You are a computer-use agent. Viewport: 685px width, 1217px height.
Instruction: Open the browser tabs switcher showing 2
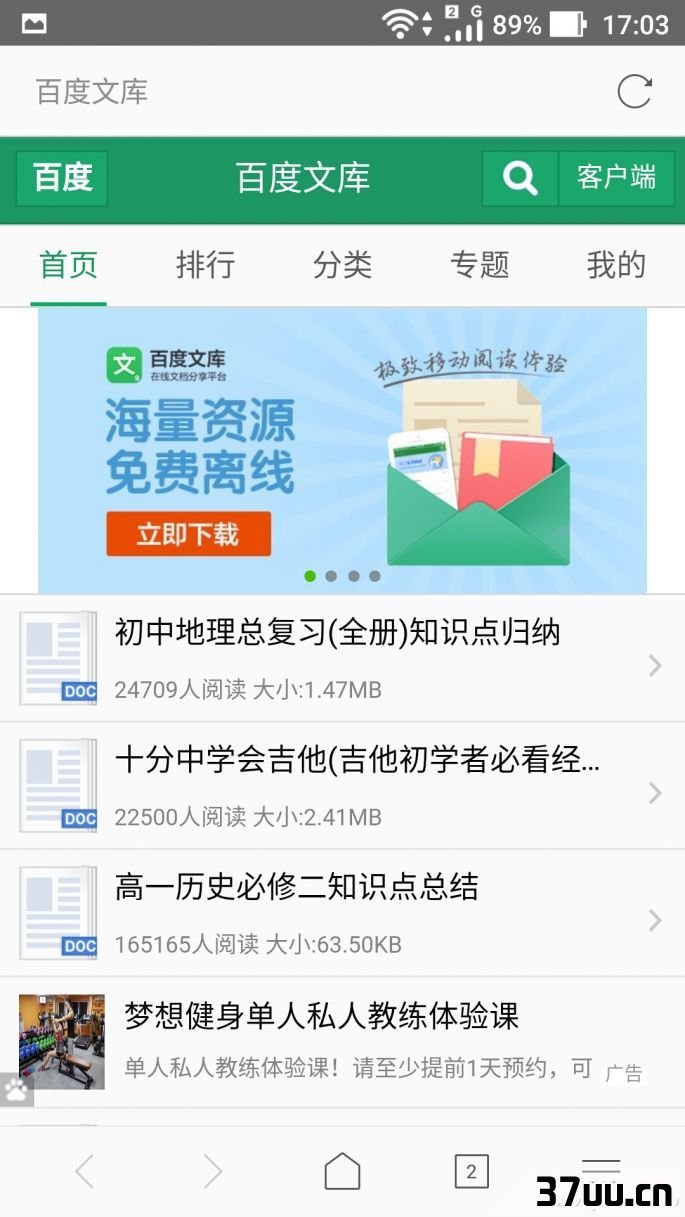(x=471, y=1171)
